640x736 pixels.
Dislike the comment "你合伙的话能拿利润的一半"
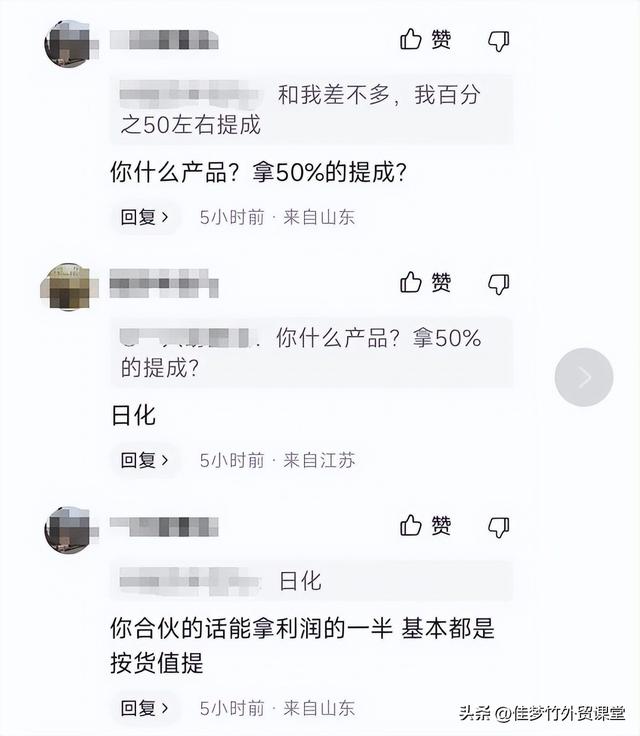coord(498,527)
